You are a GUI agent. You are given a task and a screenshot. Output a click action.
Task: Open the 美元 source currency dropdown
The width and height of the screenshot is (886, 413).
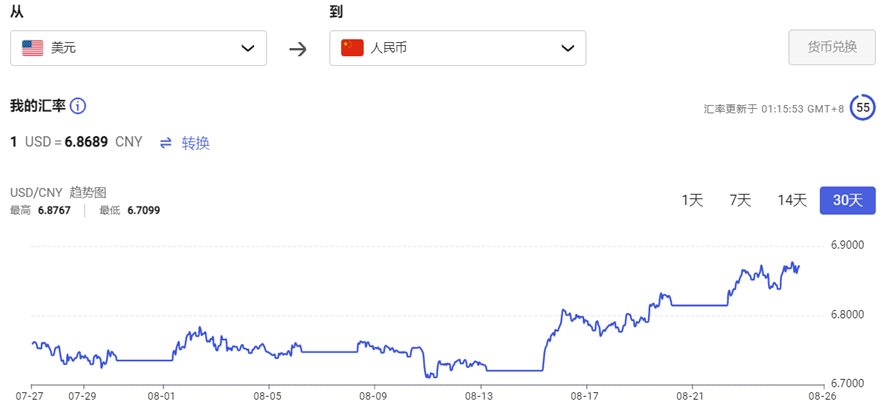pyautogui.click(x=138, y=48)
